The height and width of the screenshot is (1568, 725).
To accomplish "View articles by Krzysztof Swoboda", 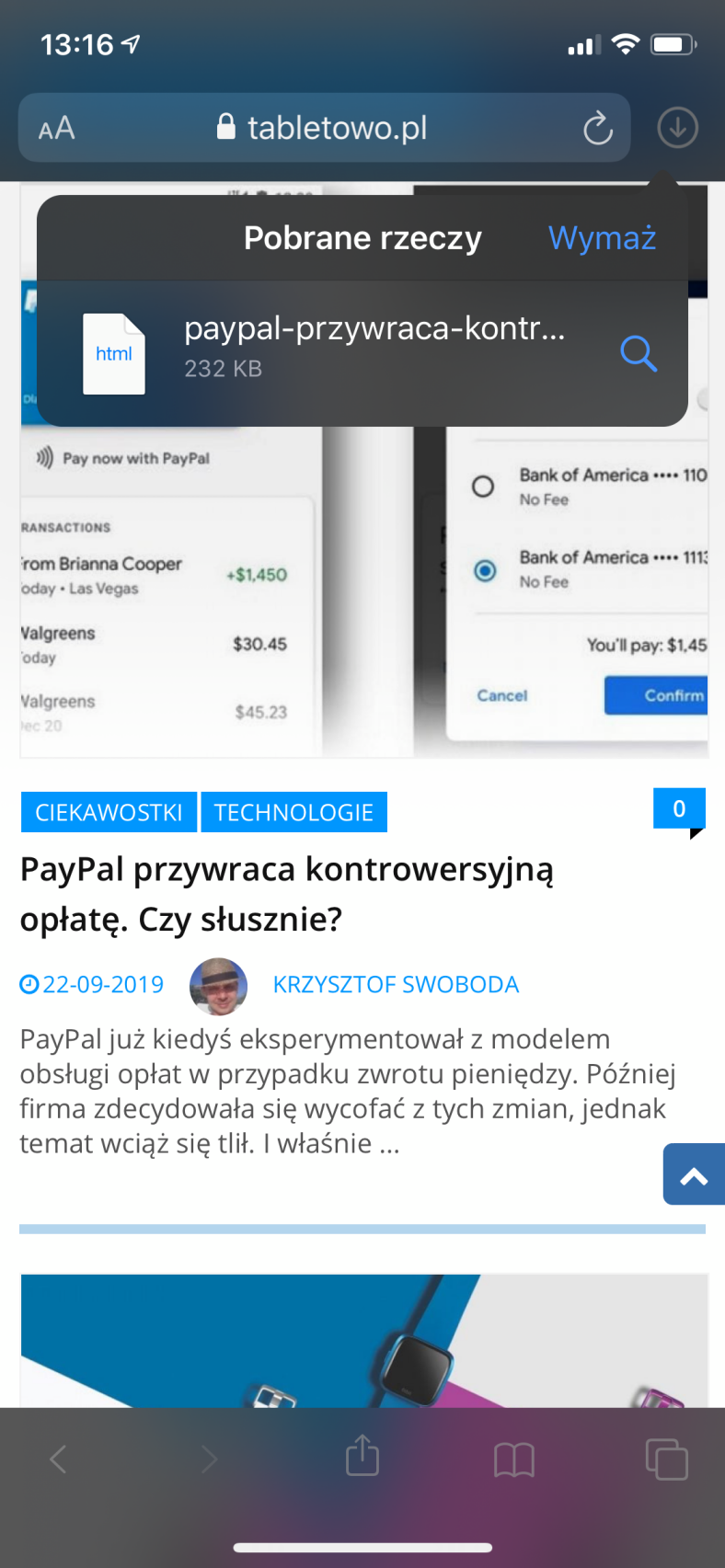I will 396,984.
